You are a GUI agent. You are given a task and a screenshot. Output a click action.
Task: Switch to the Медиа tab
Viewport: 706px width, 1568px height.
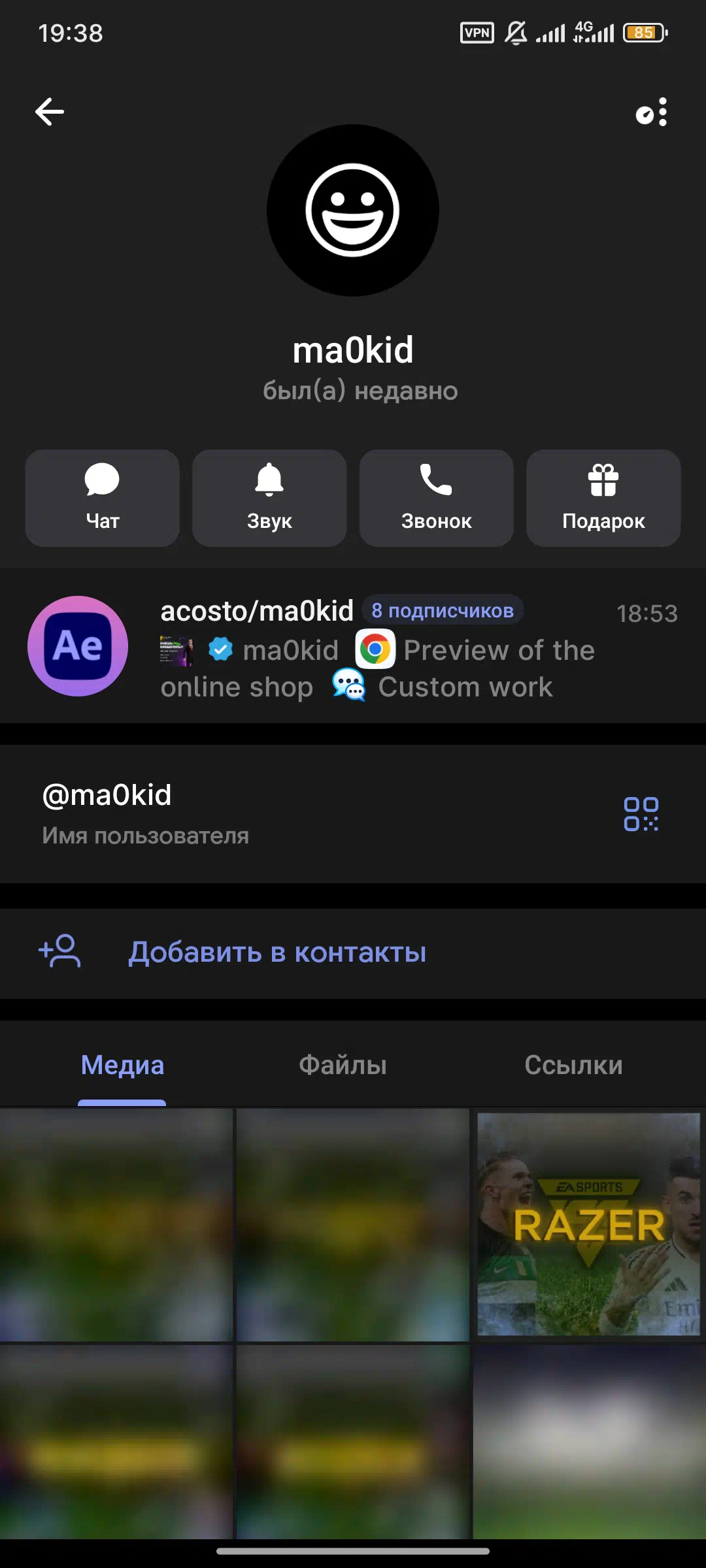[x=122, y=1065]
